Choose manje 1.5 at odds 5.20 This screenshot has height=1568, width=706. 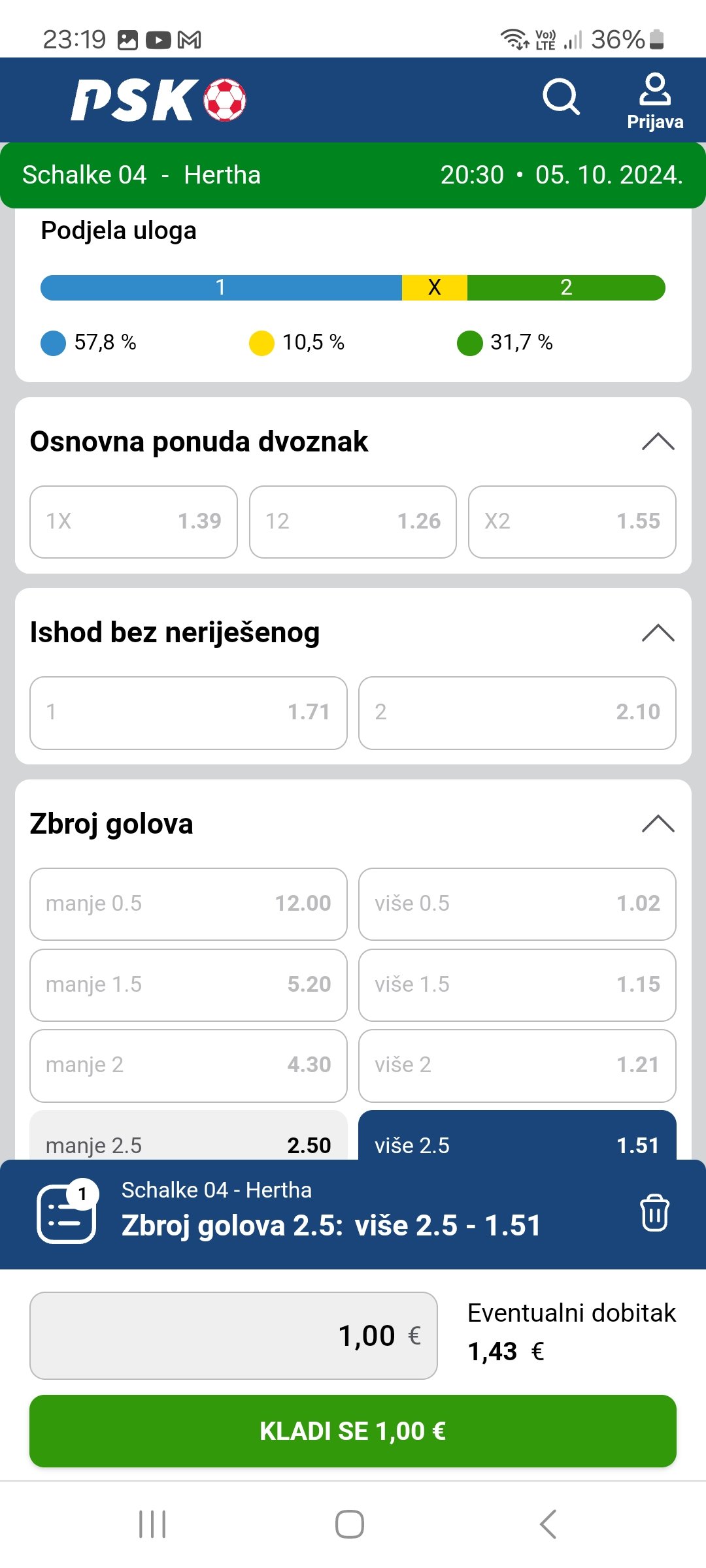[188, 985]
